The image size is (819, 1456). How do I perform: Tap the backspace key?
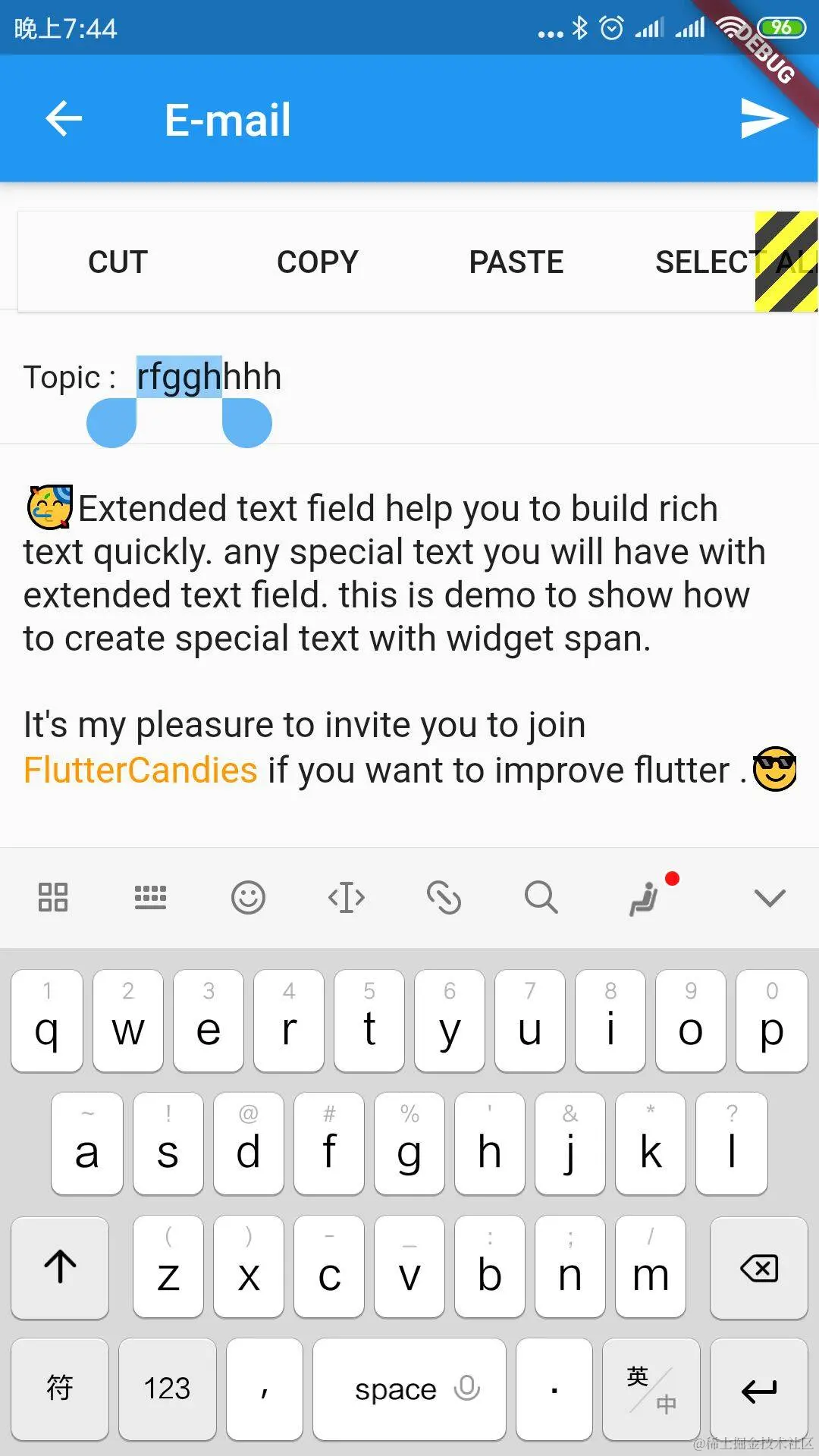[x=759, y=1269]
